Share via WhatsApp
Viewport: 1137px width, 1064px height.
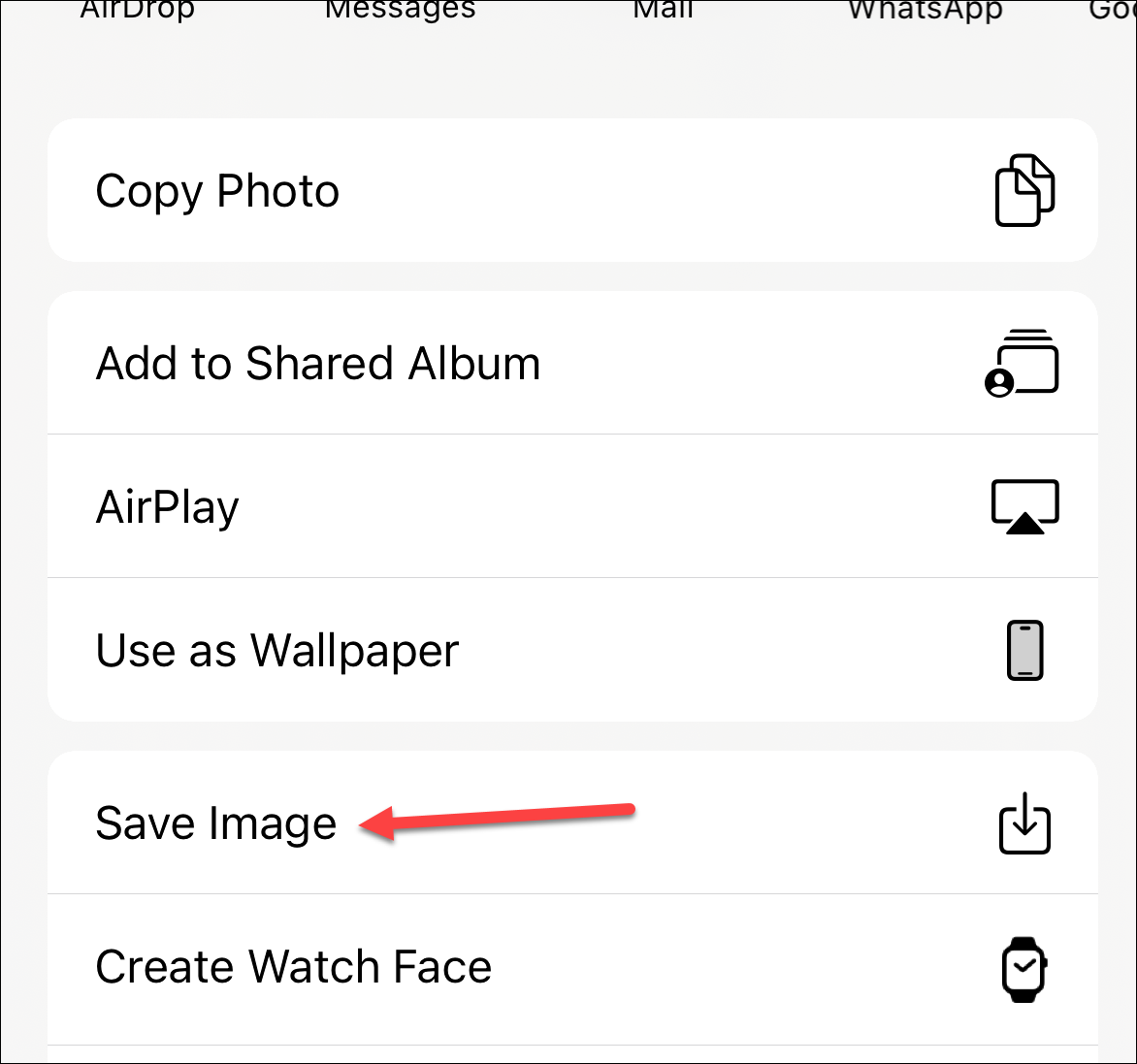925,10
